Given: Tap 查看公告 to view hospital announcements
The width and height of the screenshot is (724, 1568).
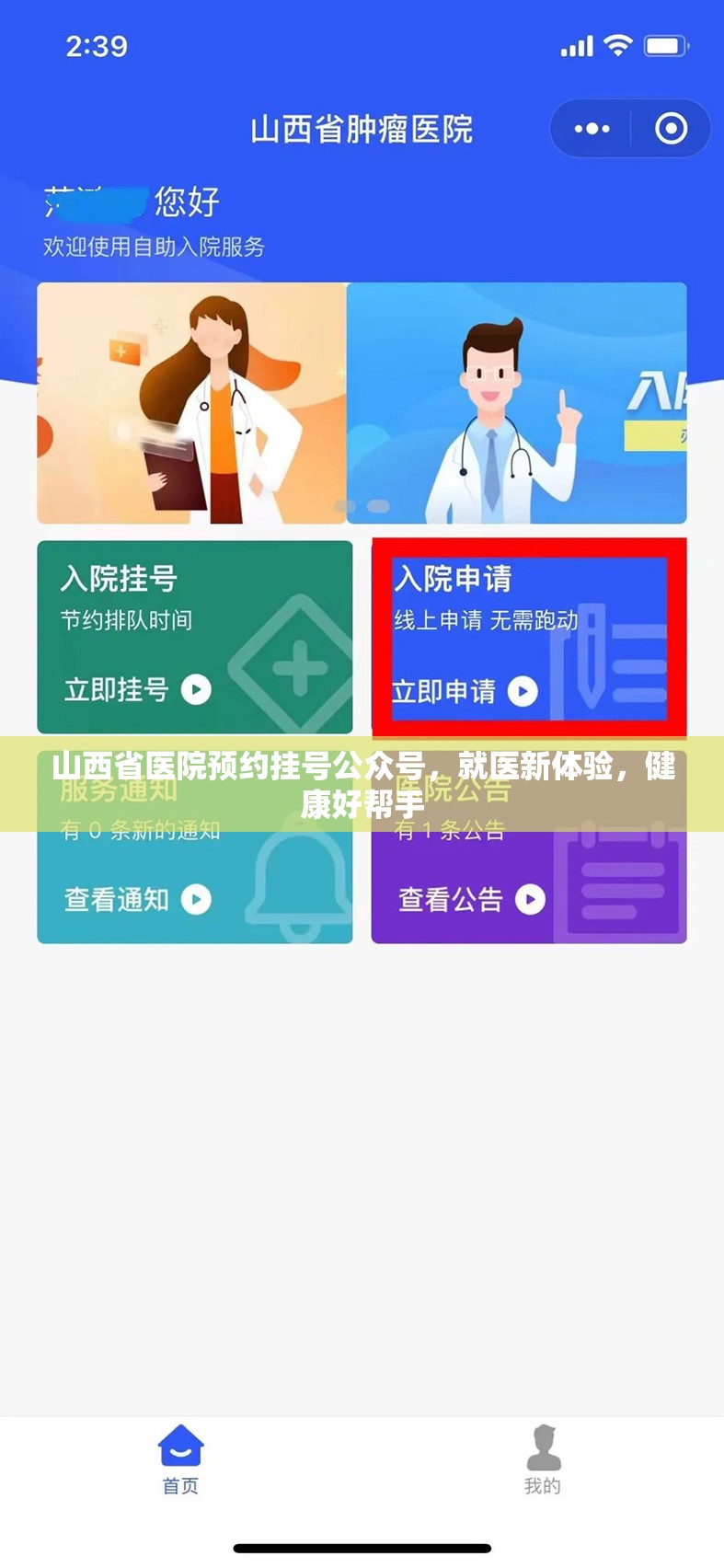Looking at the screenshot, I should (471, 899).
